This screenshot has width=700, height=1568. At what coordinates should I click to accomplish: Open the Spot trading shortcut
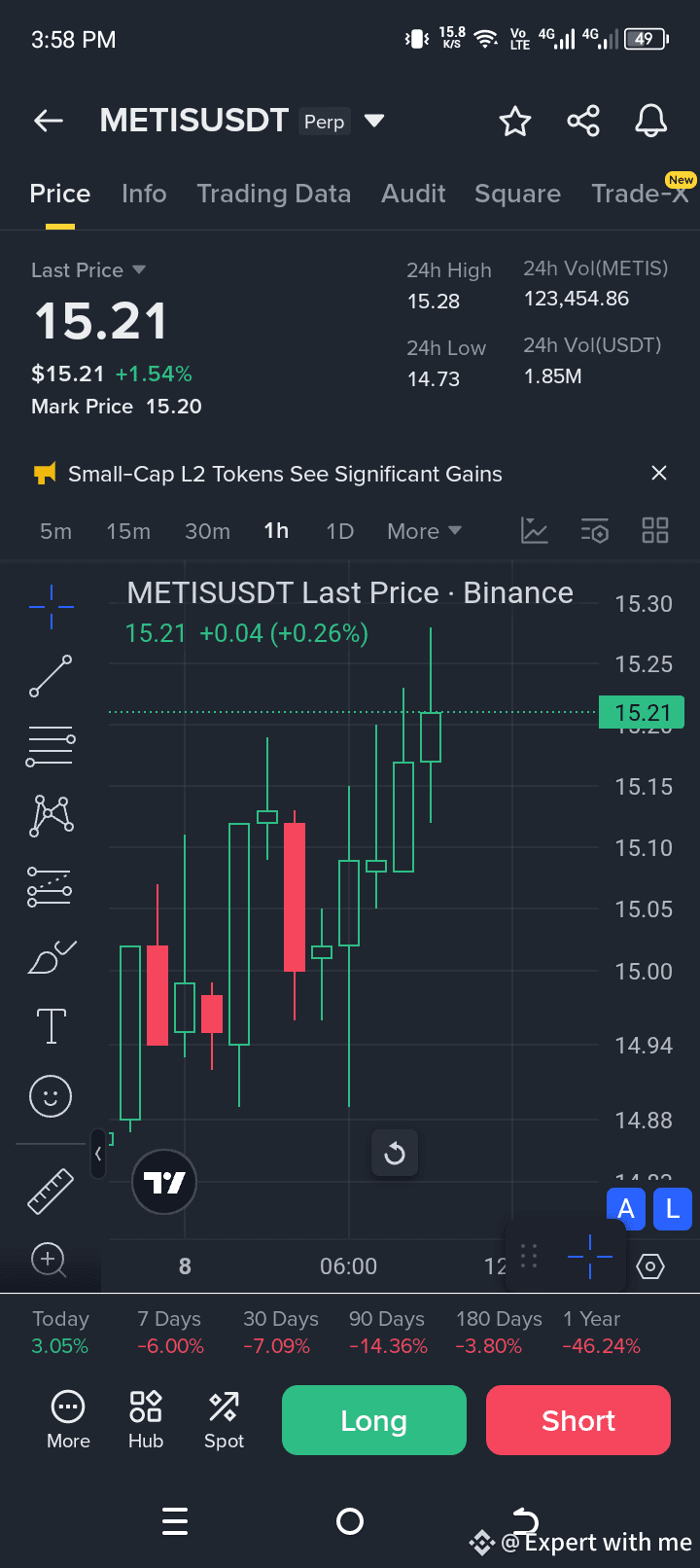point(224,1419)
